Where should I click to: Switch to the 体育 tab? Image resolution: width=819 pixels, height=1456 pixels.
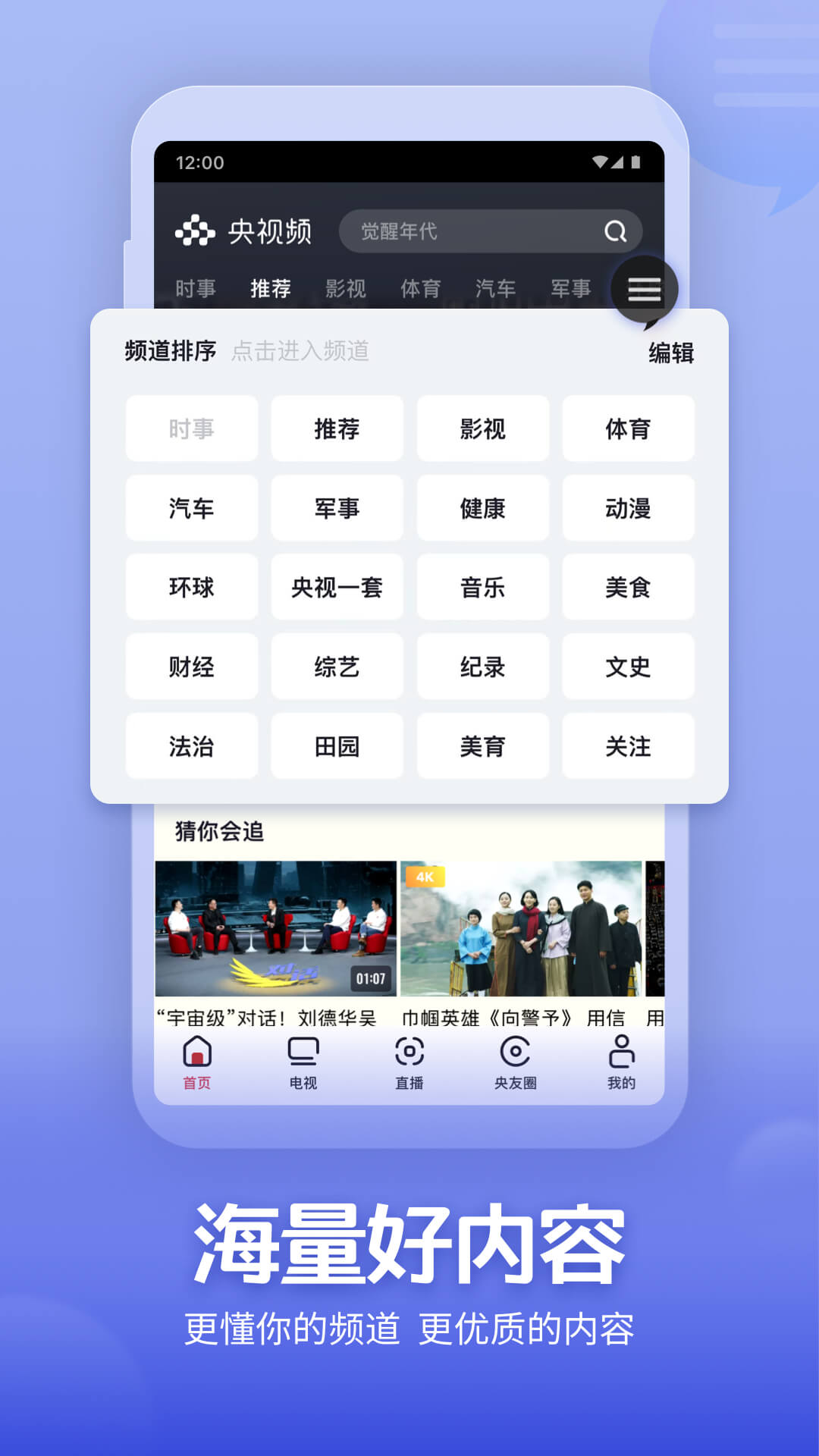coord(422,288)
